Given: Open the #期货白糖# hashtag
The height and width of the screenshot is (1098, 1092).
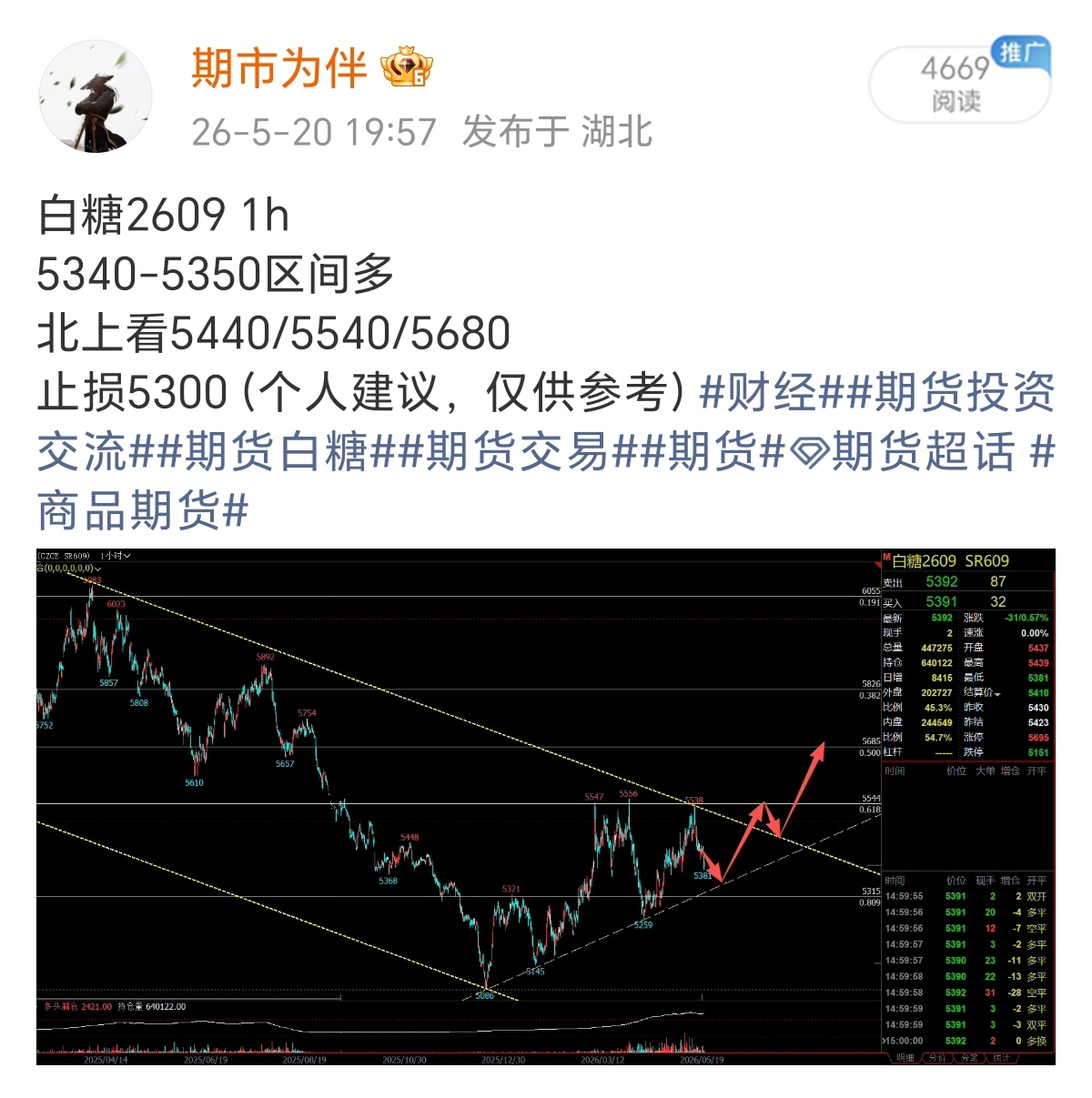Looking at the screenshot, I should tap(276, 451).
